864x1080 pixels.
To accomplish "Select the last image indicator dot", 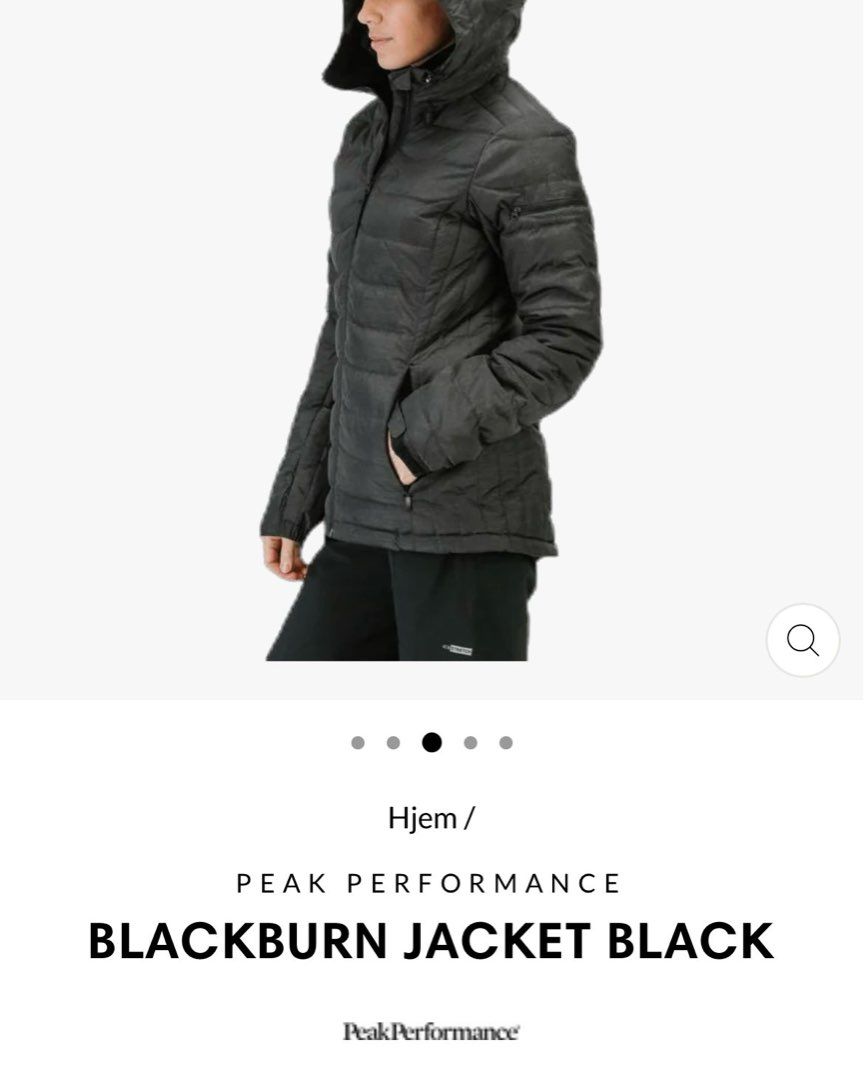I will click(x=506, y=743).
